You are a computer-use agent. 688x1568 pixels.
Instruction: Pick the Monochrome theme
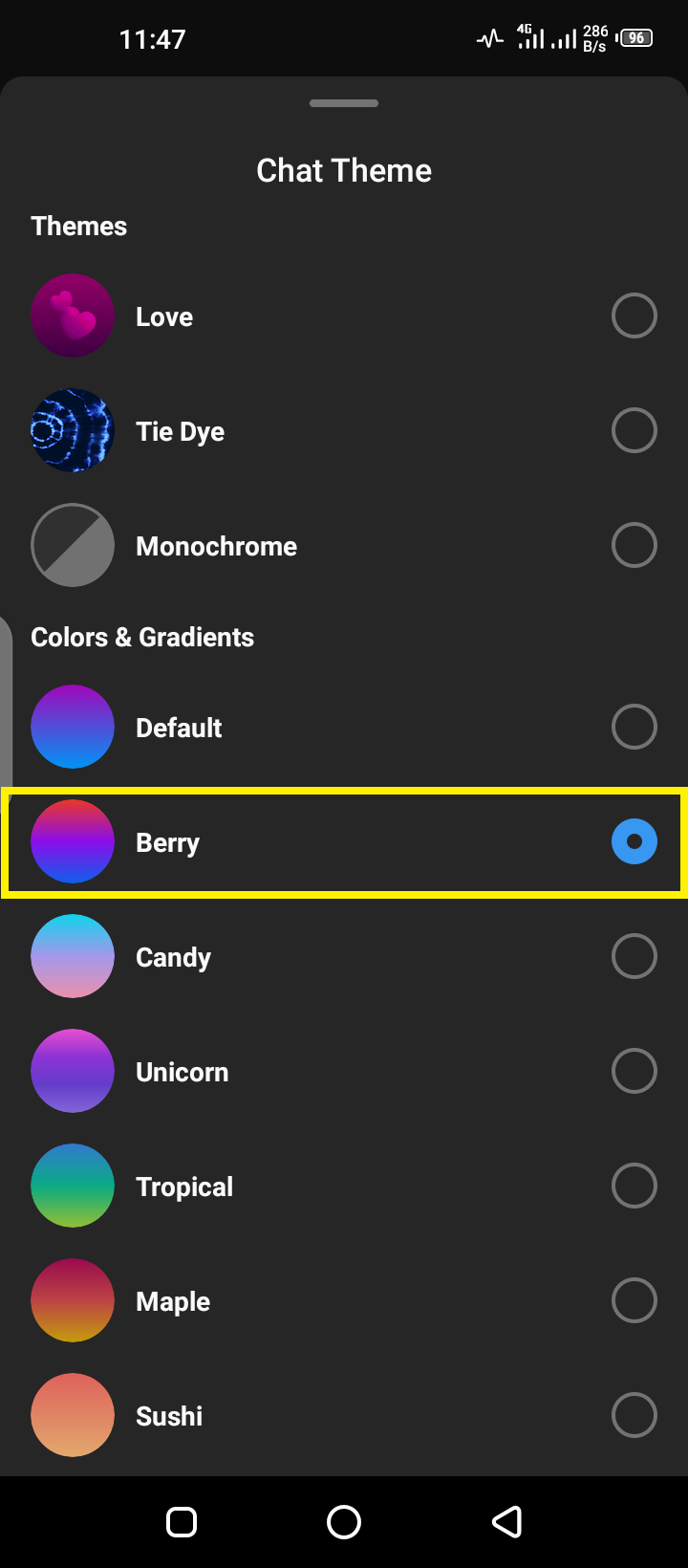pyautogui.click(x=344, y=545)
